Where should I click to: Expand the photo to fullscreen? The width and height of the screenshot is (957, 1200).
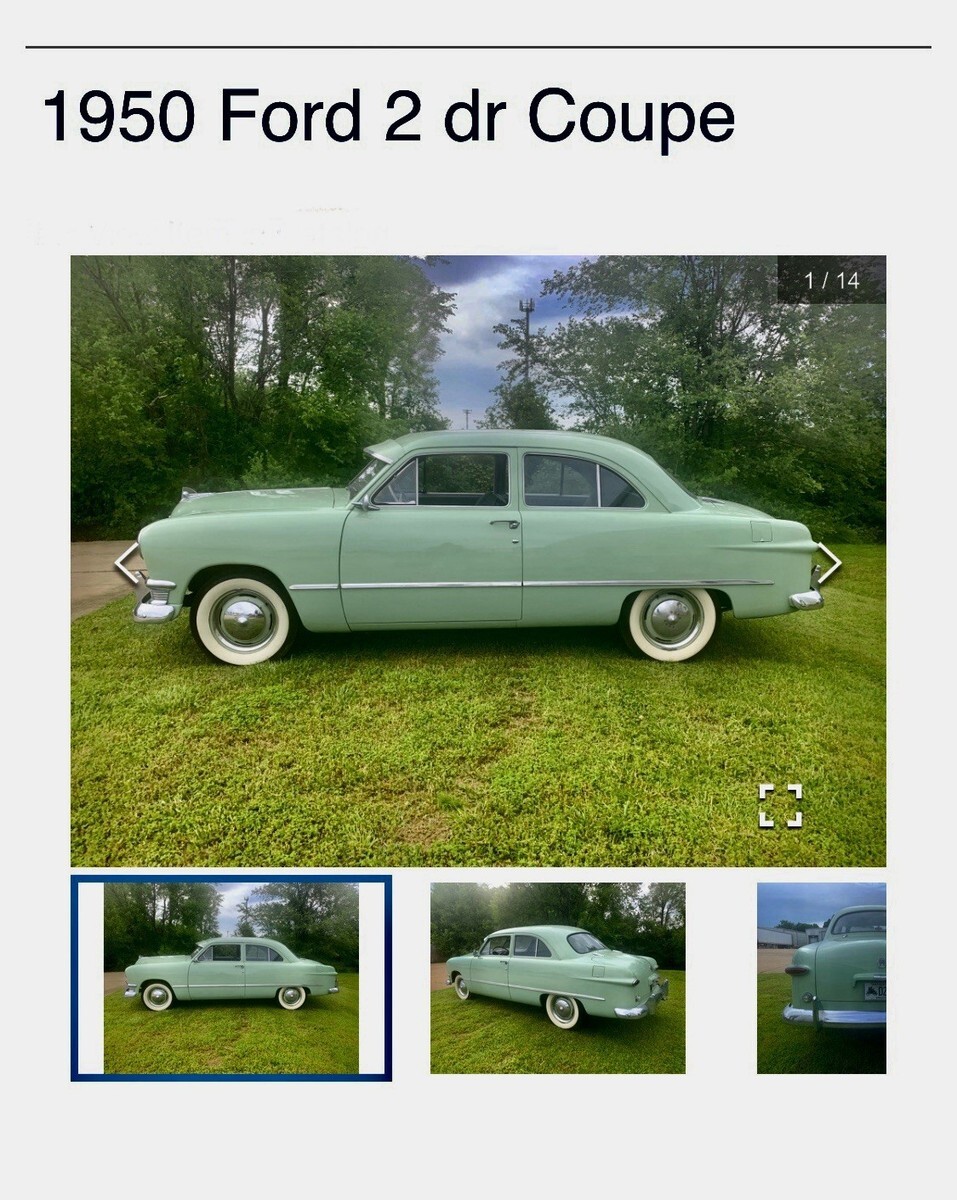pos(780,805)
